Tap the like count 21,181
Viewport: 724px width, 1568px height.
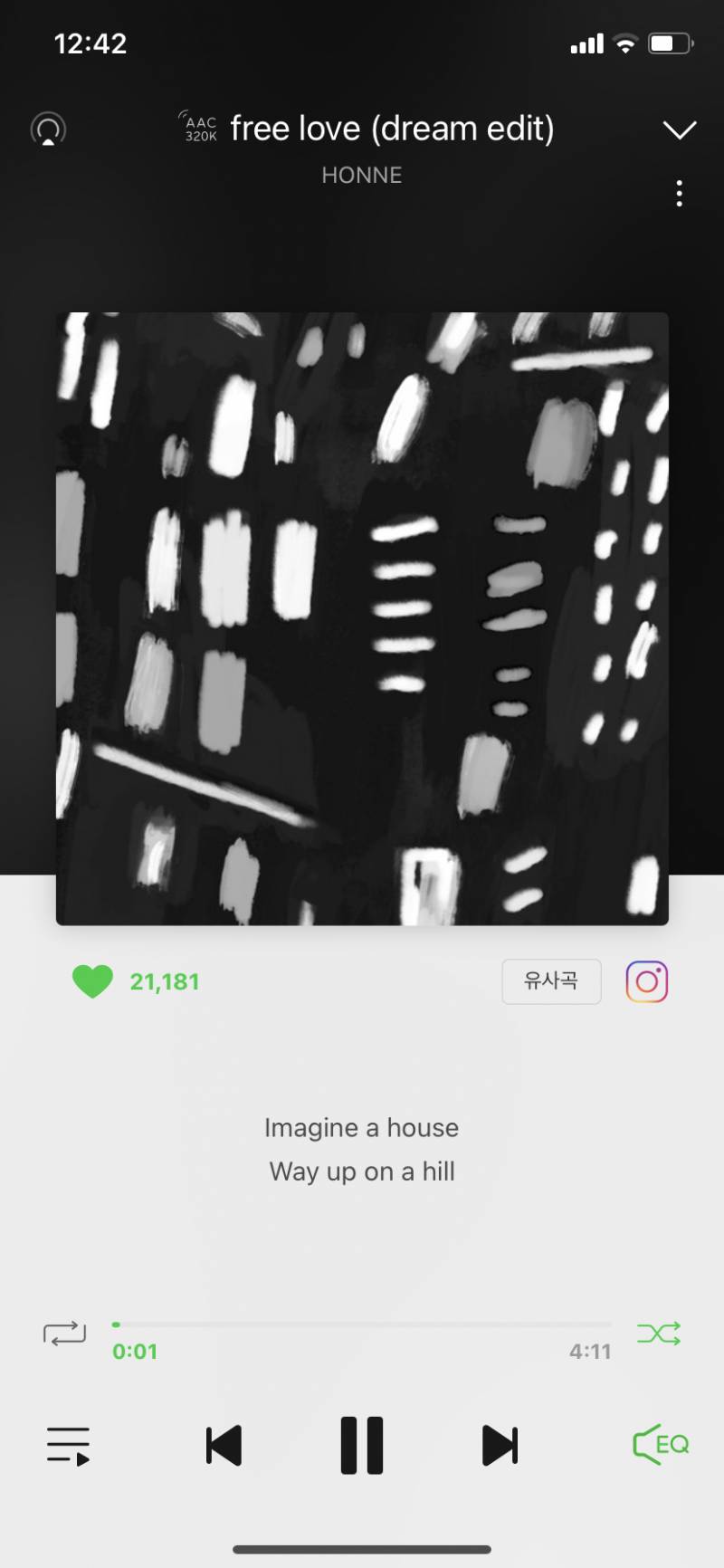(x=164, y=980)
